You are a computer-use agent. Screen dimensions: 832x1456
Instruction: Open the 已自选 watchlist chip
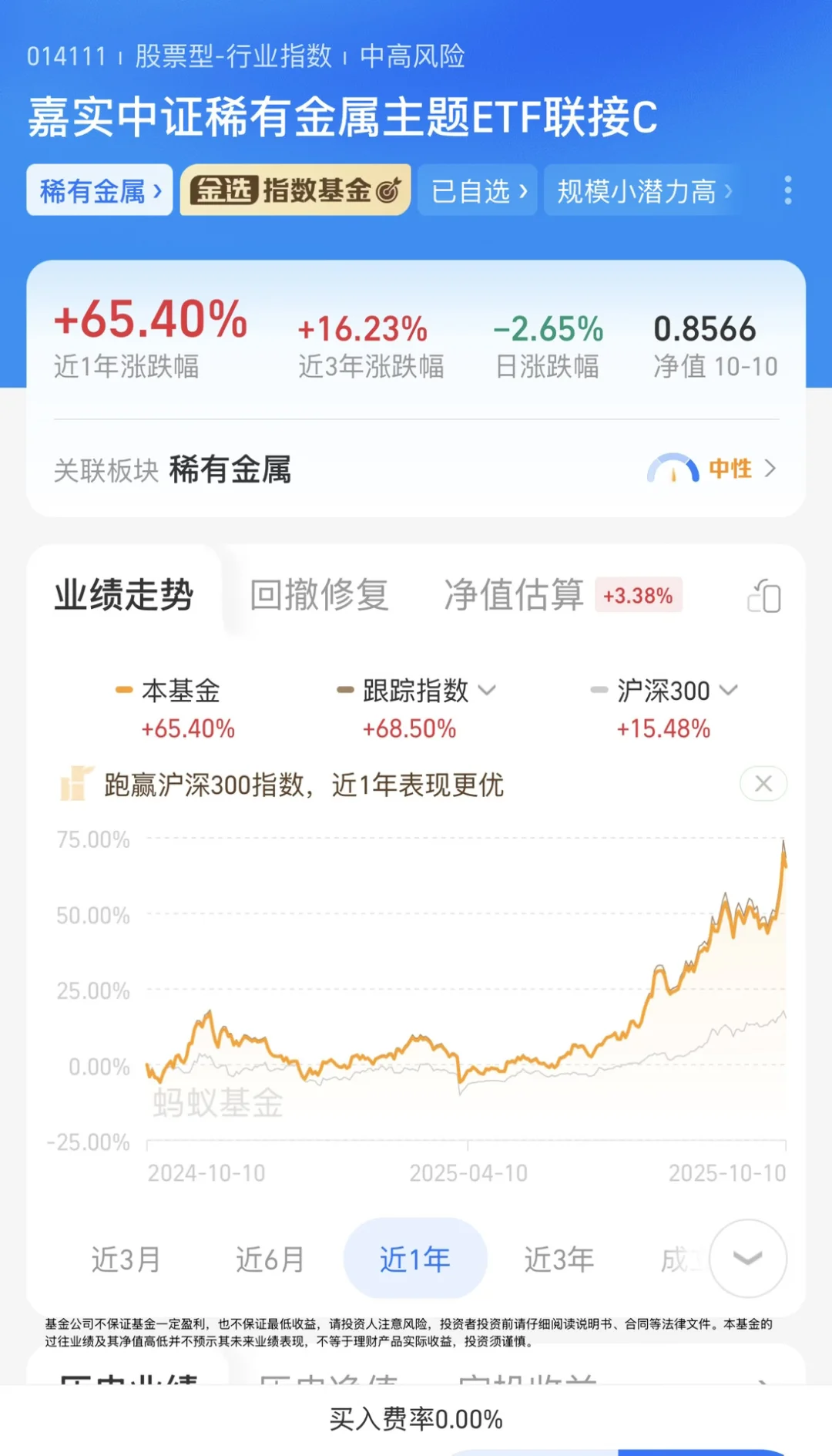coord(478,190)
